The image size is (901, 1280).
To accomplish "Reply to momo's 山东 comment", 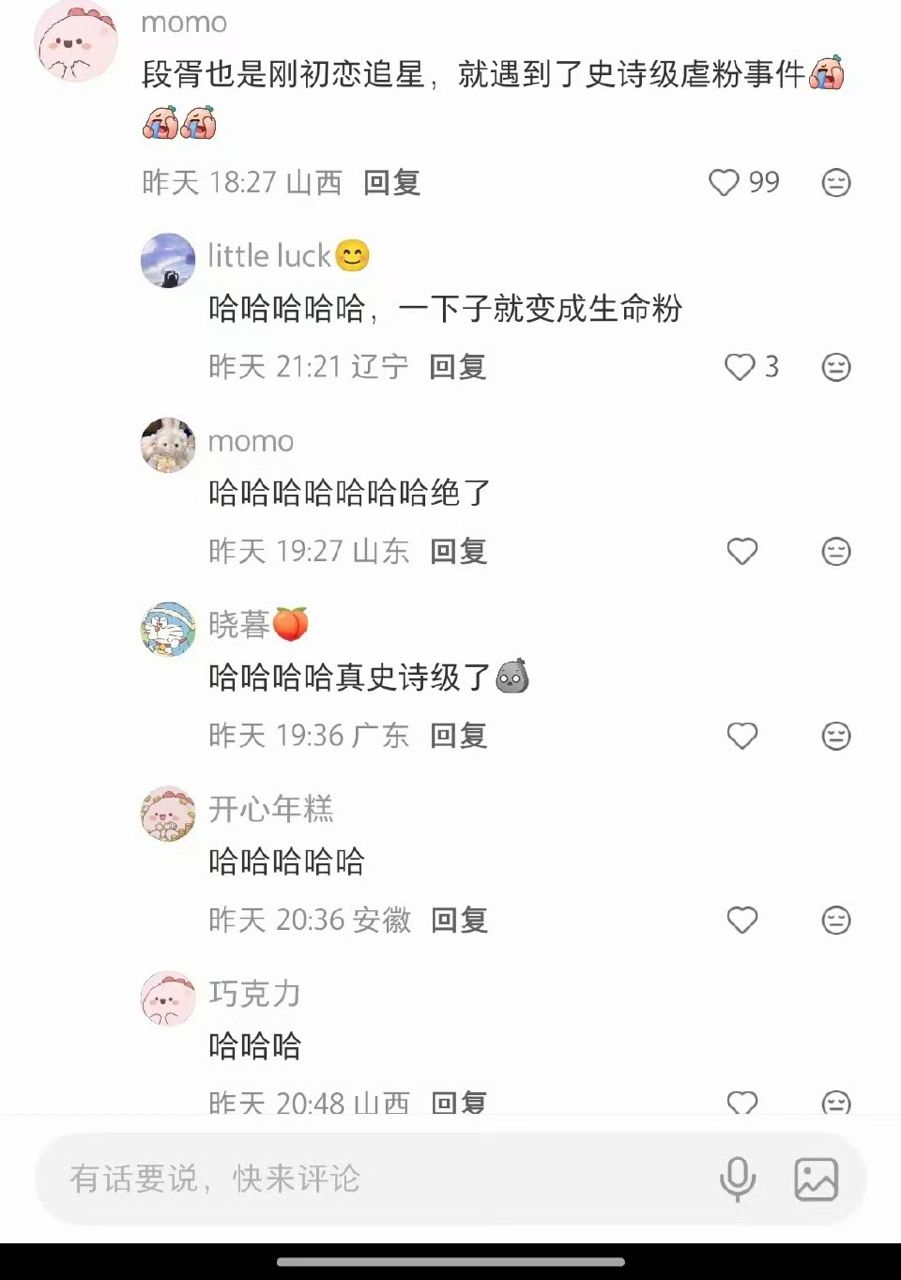I will tap(458, 551).
